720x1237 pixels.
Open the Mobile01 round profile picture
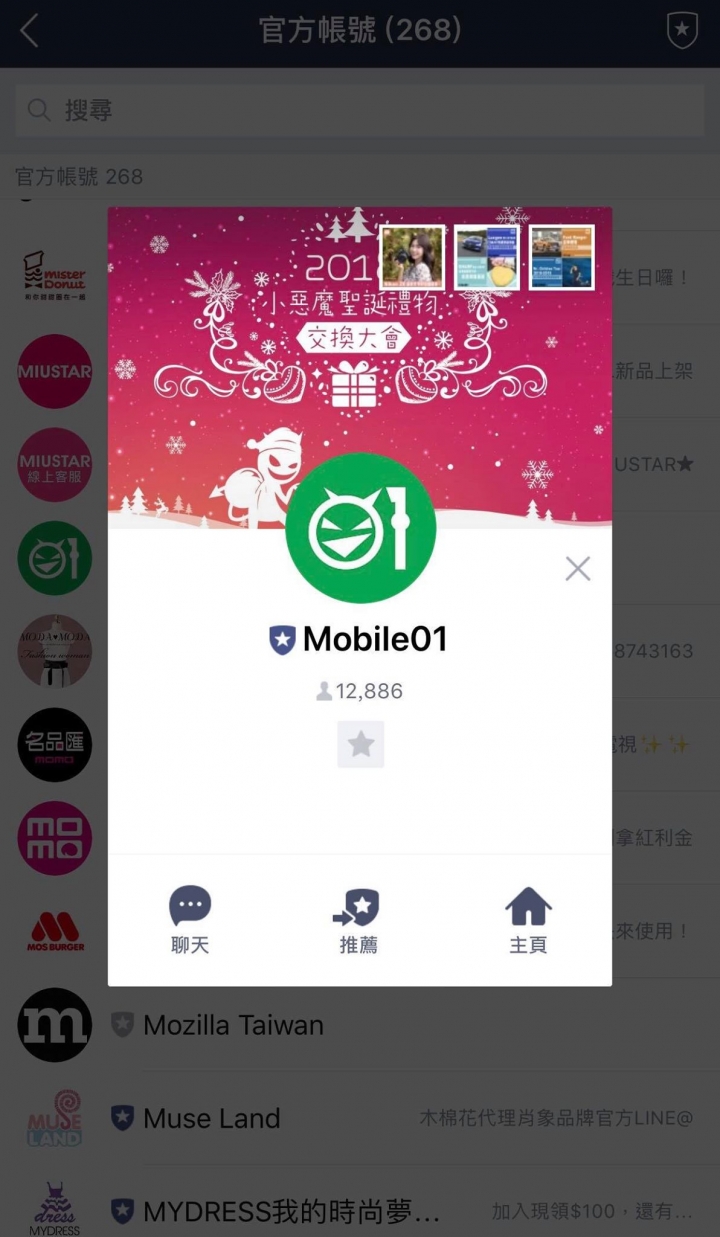pyautogui.click(x=360, y=528)
